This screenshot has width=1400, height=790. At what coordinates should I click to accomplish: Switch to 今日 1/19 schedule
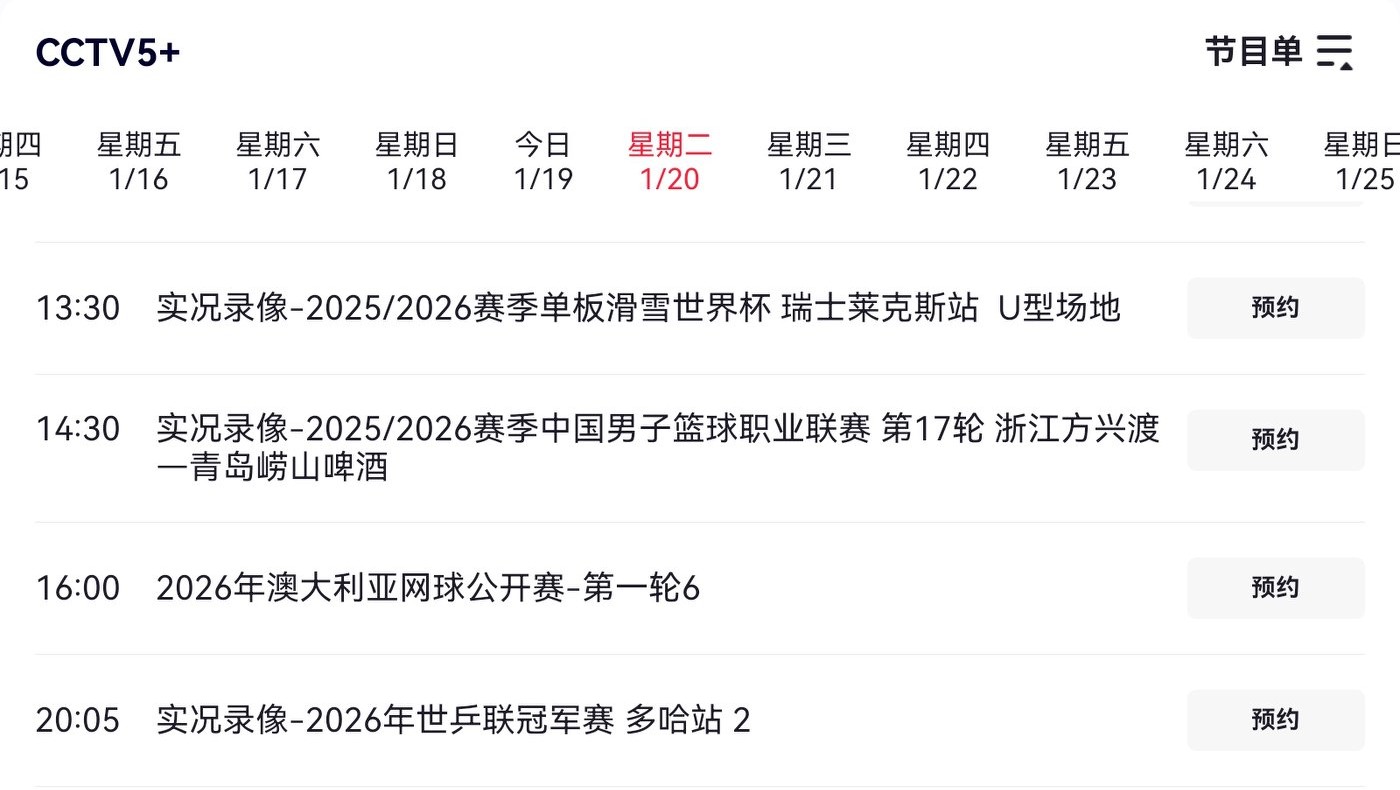tap(543, 162)
